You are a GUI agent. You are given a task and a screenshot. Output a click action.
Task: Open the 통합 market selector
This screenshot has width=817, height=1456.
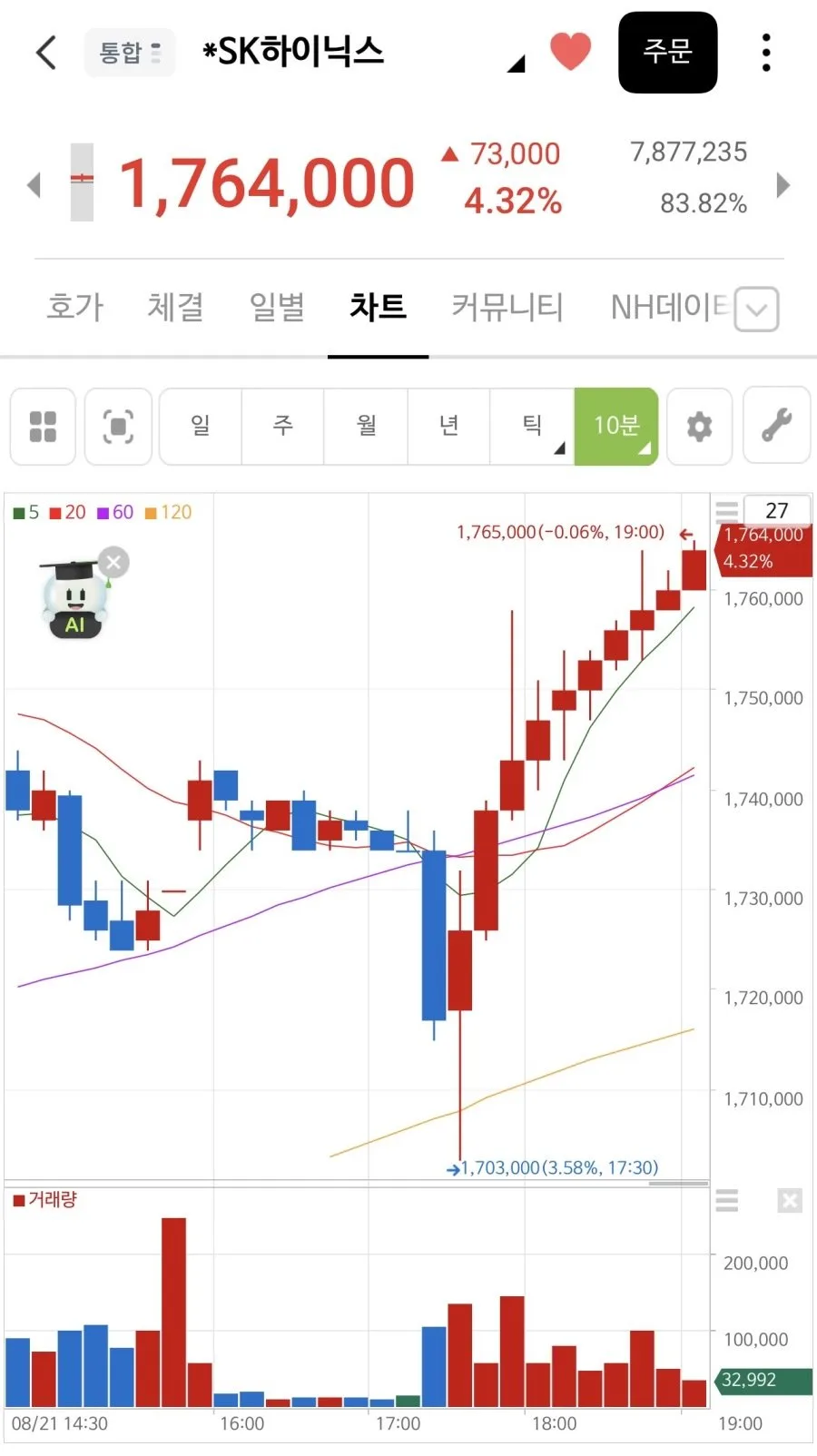point(130,53)
